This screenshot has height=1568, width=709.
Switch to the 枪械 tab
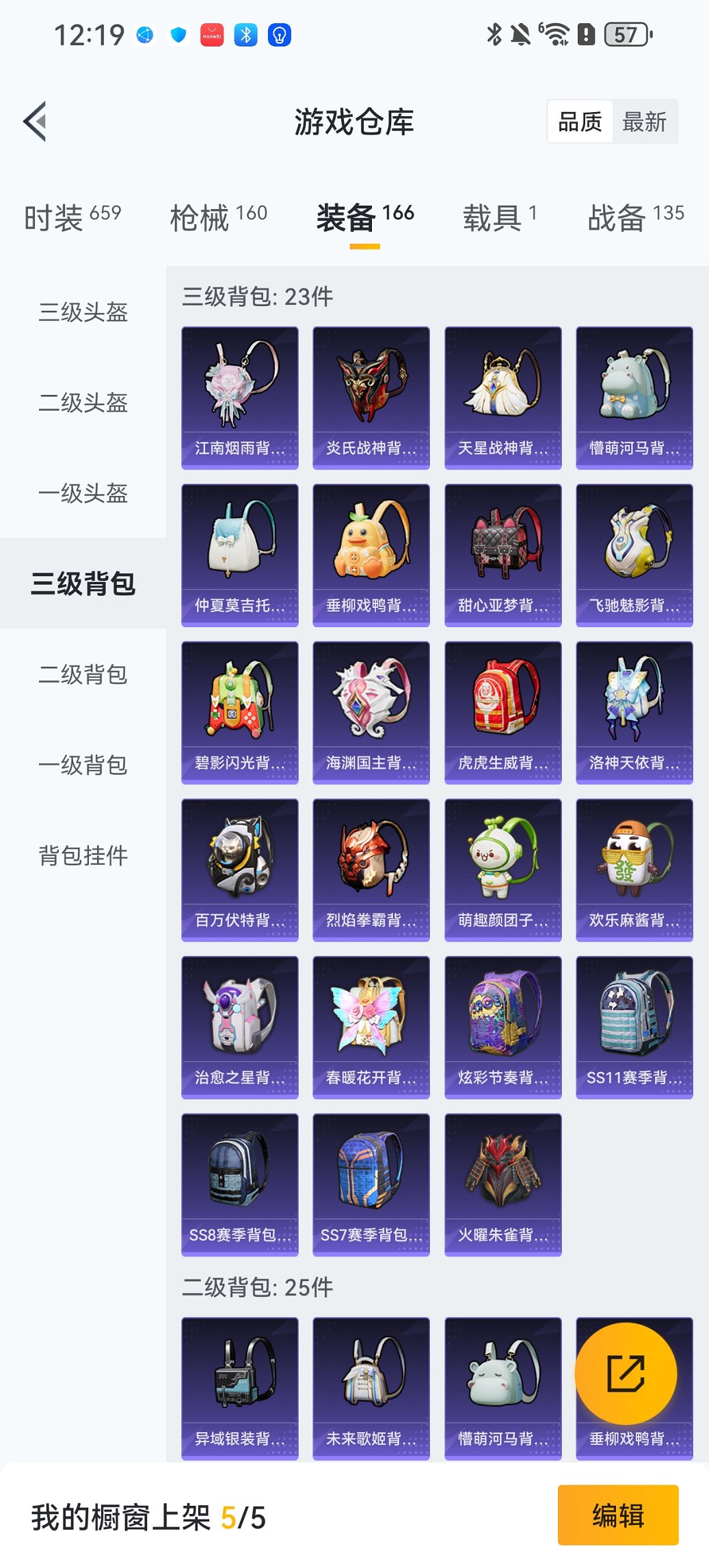(x=218, y=217)
